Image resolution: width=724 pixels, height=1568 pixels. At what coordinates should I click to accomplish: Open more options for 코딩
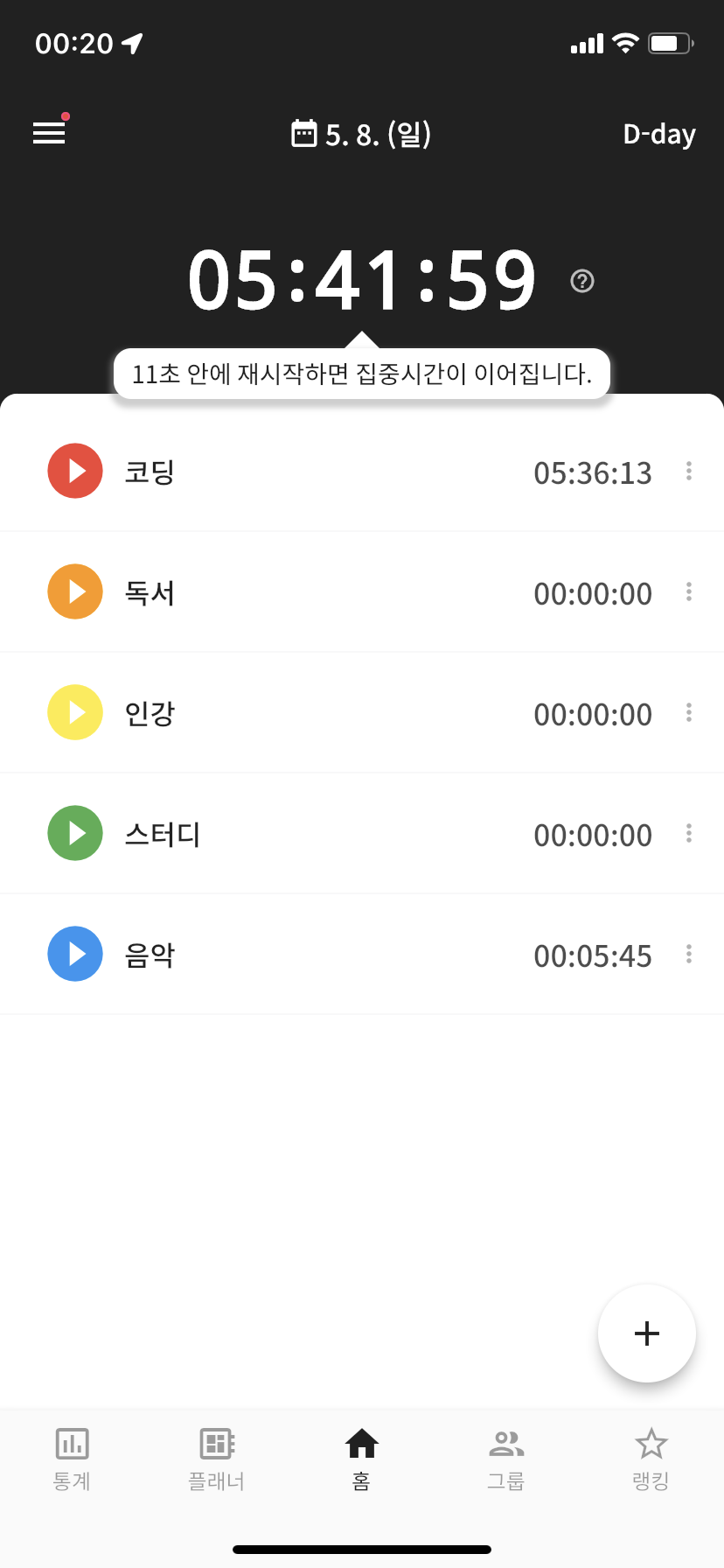tap(689, 472)
